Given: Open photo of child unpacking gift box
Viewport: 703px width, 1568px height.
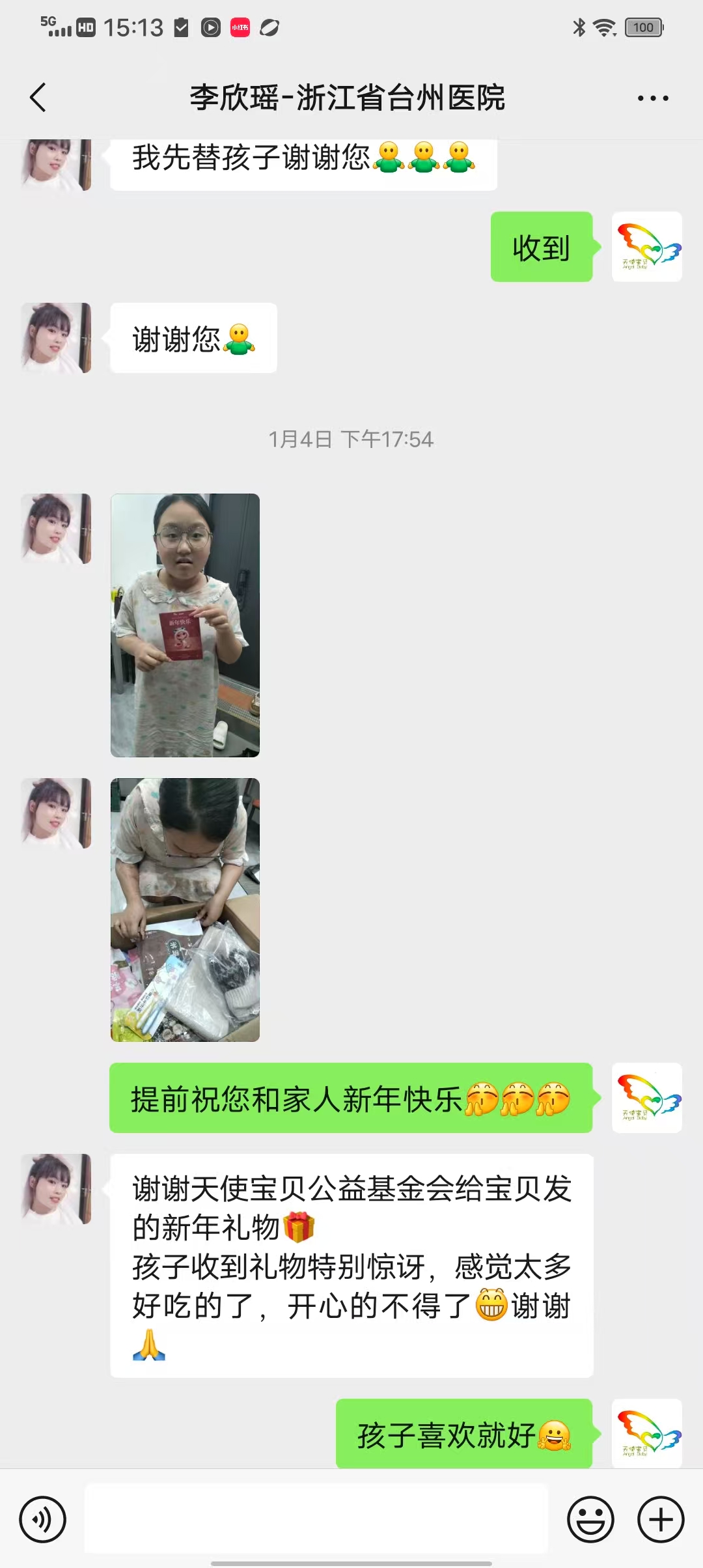Looking at the screenshot, I should 185,910.
